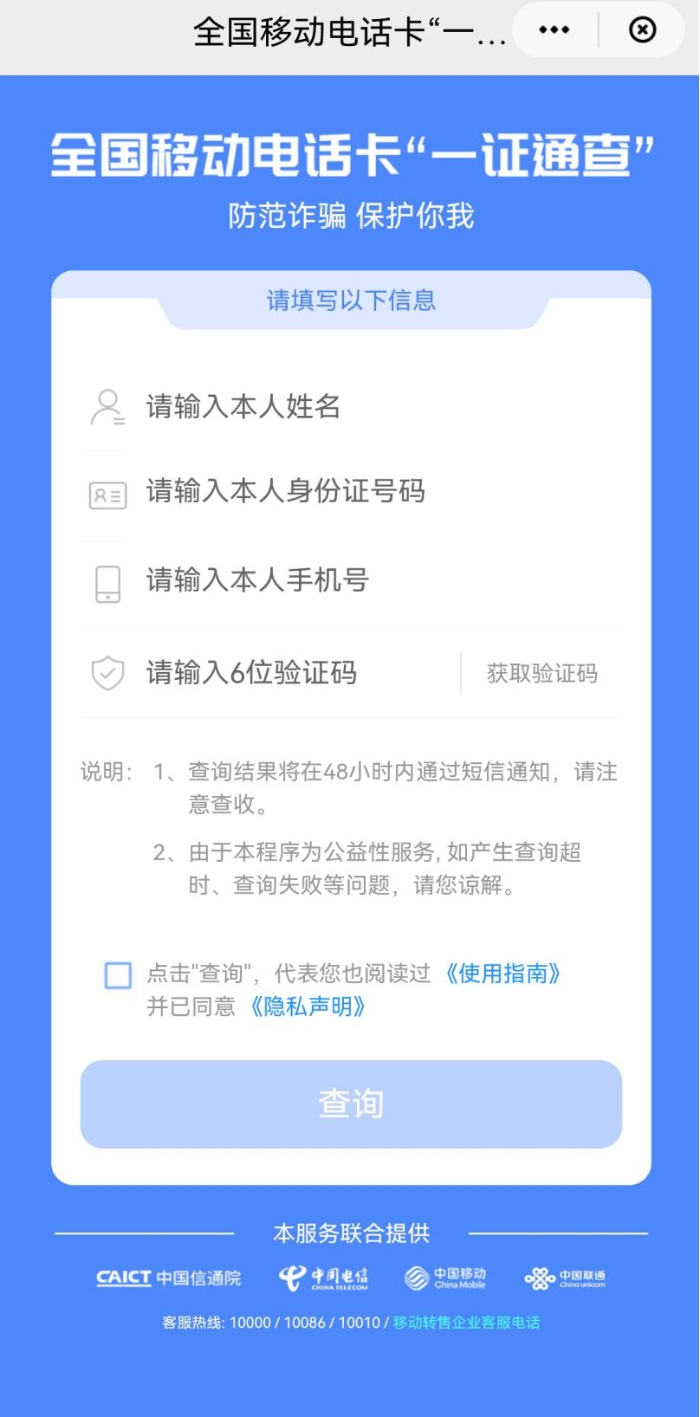Close the mini program
This screenshot has height=1417, width=700.
point(642,30)
